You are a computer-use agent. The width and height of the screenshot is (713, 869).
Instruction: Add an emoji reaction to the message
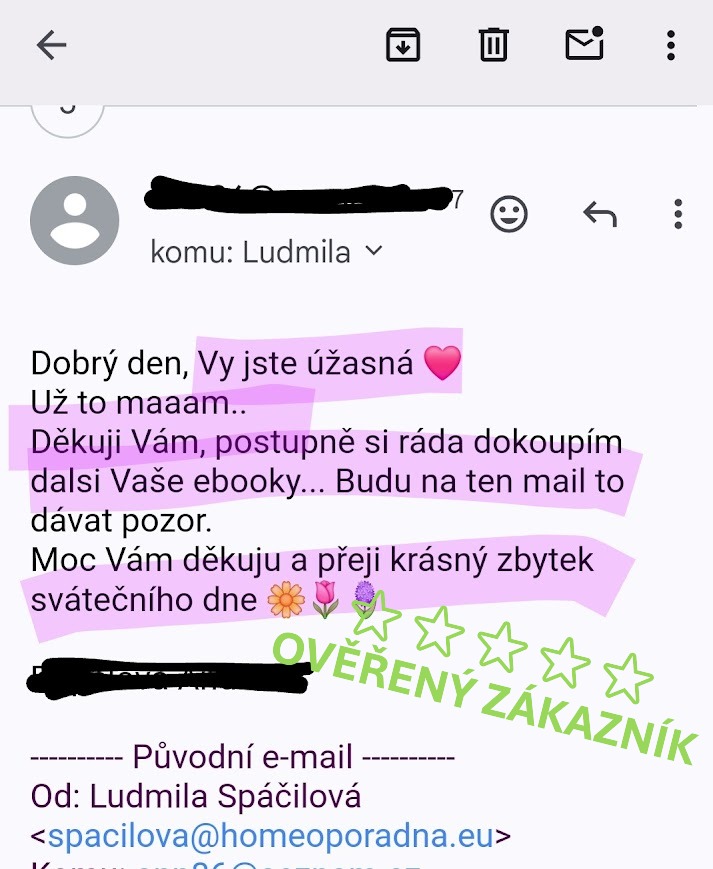(509, 214)
